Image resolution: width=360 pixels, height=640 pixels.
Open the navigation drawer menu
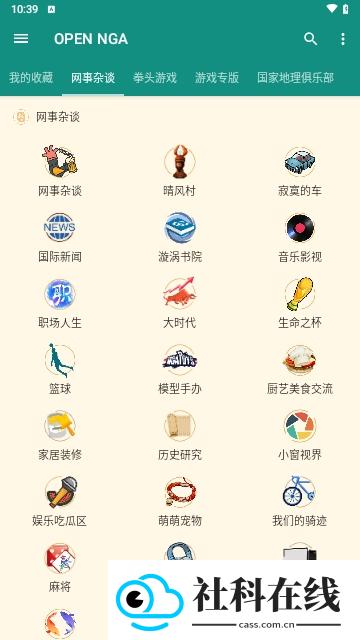21,39
